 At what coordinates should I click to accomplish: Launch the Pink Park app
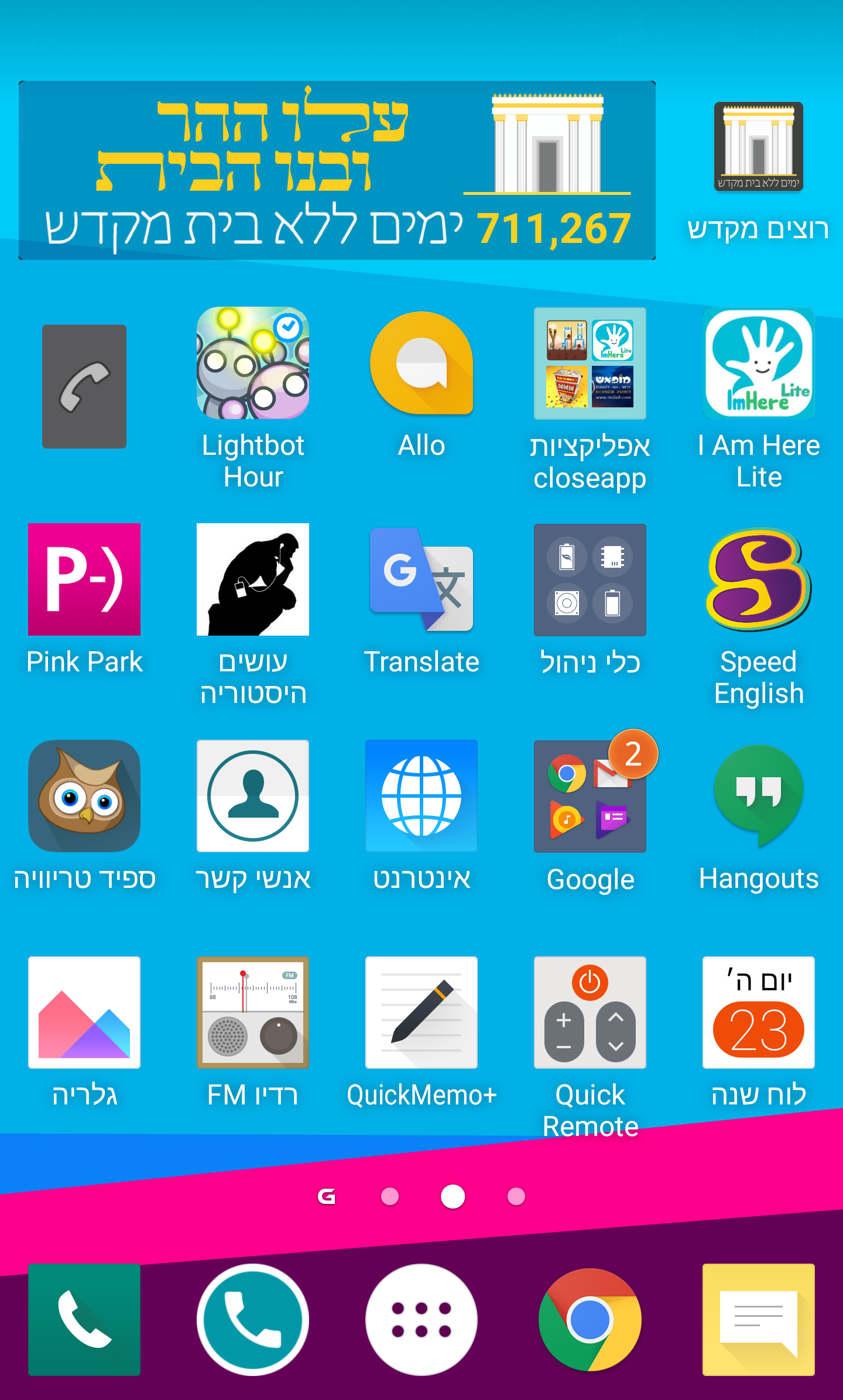click(84, 579)
